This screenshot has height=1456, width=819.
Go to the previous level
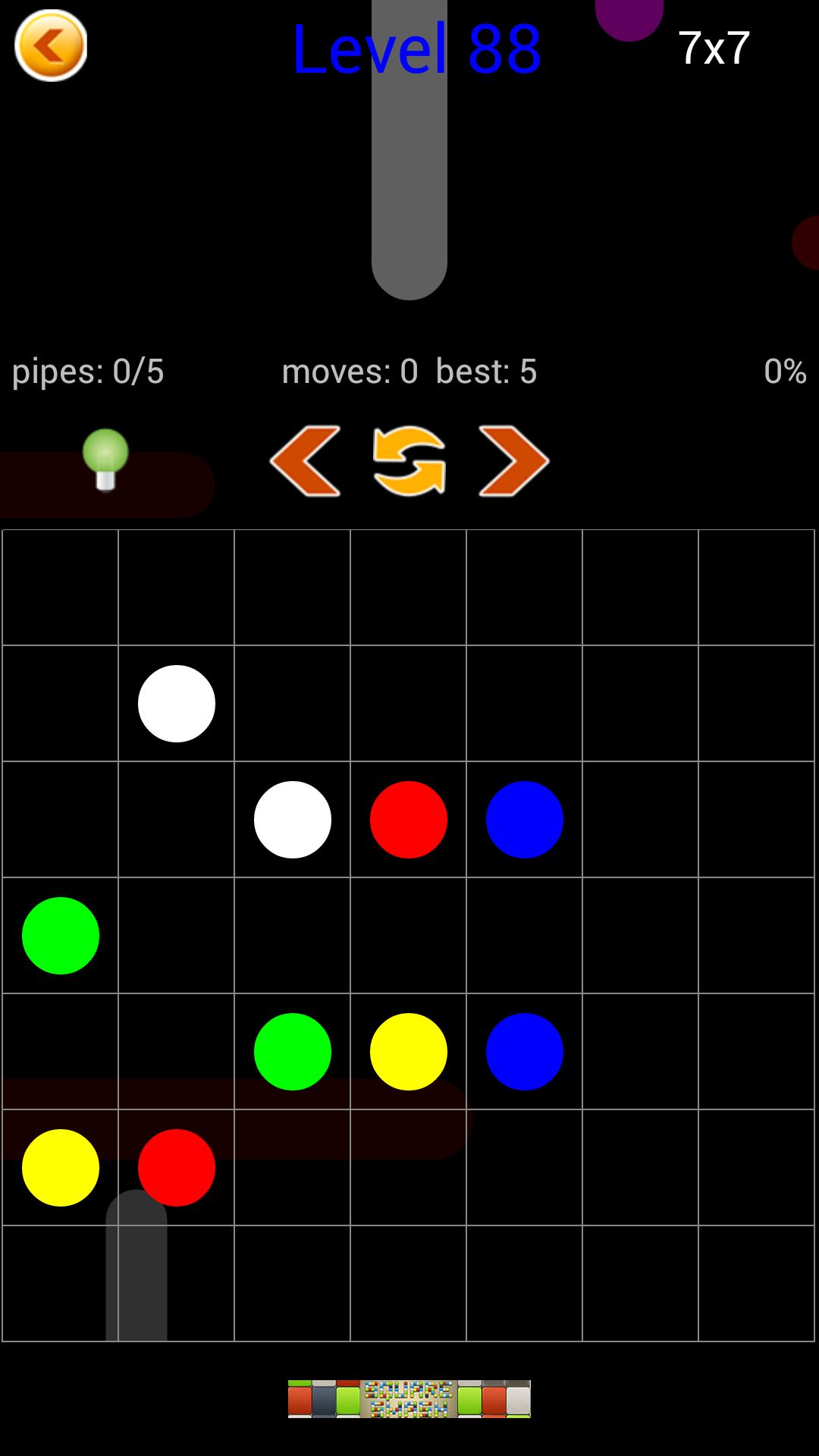click(x=305, y=461)
